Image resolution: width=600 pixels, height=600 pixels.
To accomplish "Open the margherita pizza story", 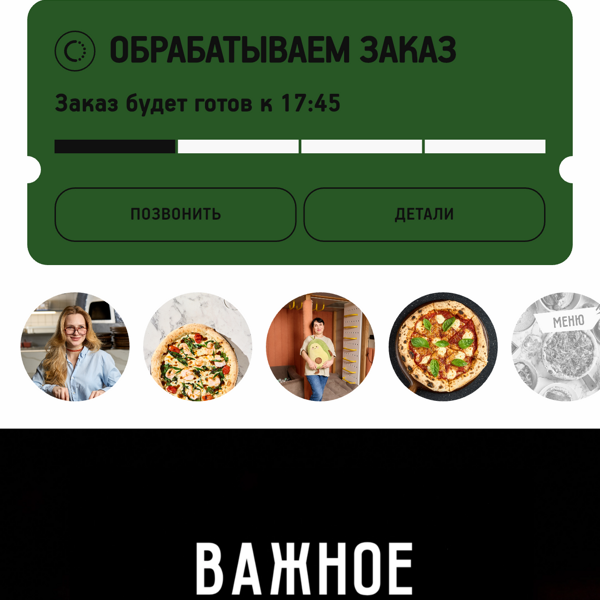I will (x=442, y=347).
